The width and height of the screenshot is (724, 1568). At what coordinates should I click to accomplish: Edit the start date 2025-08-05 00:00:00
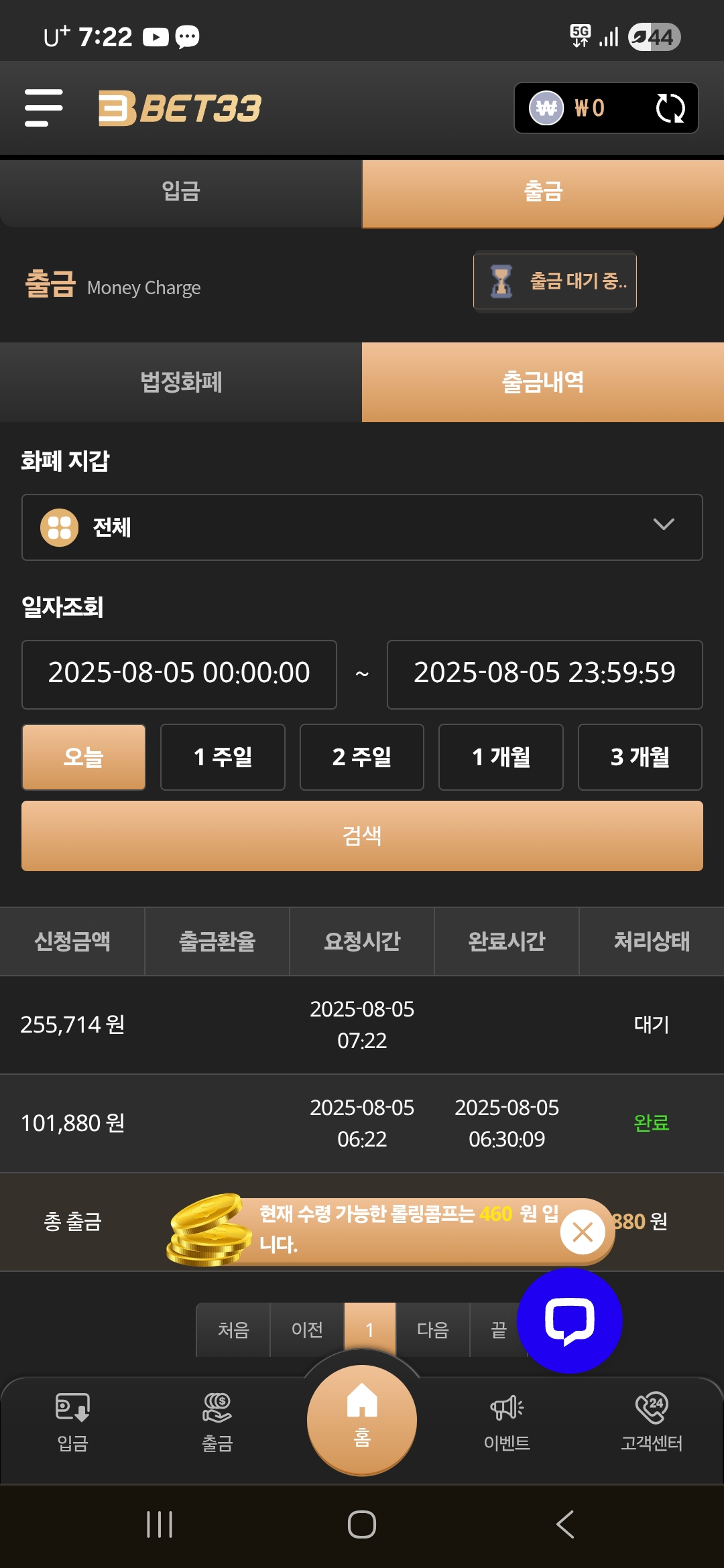[x=179, y=674]
